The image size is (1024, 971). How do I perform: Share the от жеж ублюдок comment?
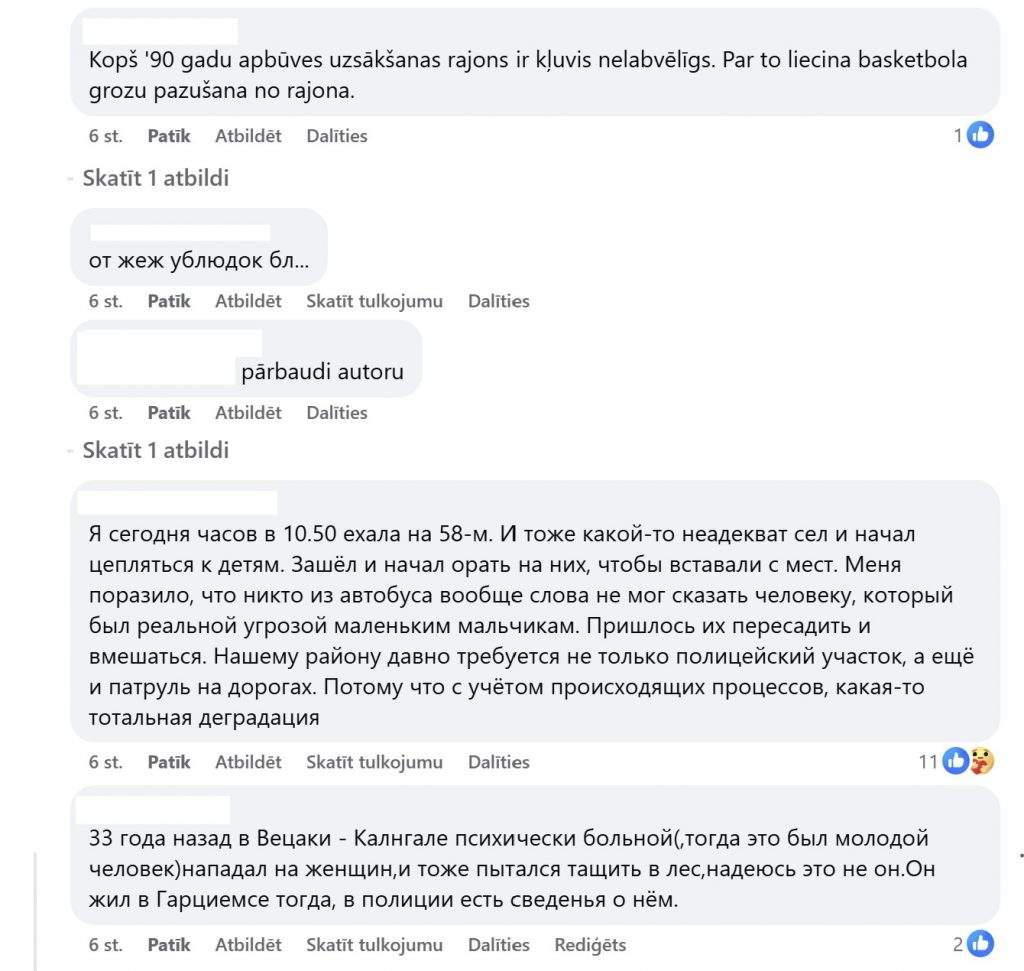click(498, 301)
